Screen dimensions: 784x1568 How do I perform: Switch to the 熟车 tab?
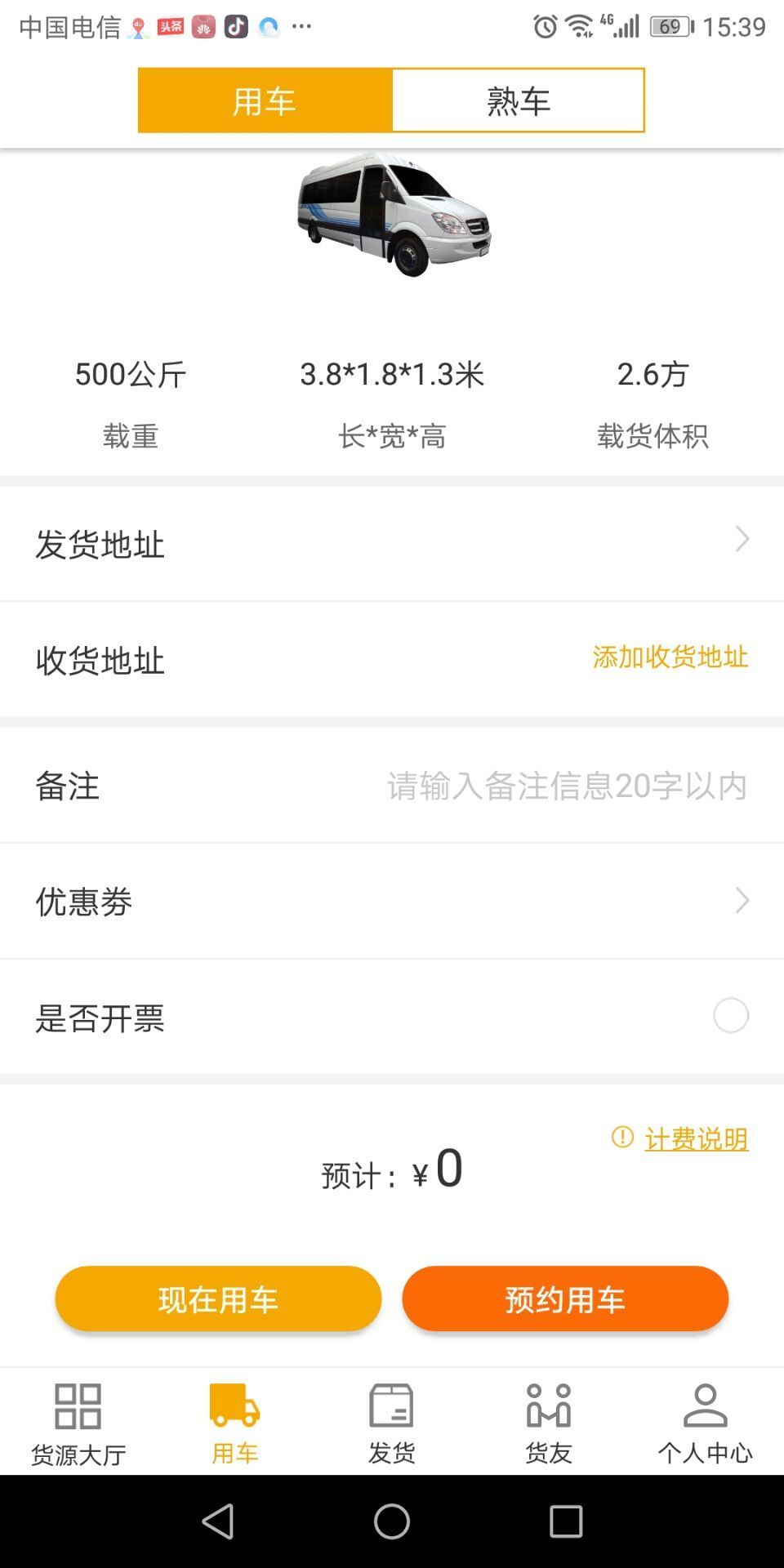point(518,100)
